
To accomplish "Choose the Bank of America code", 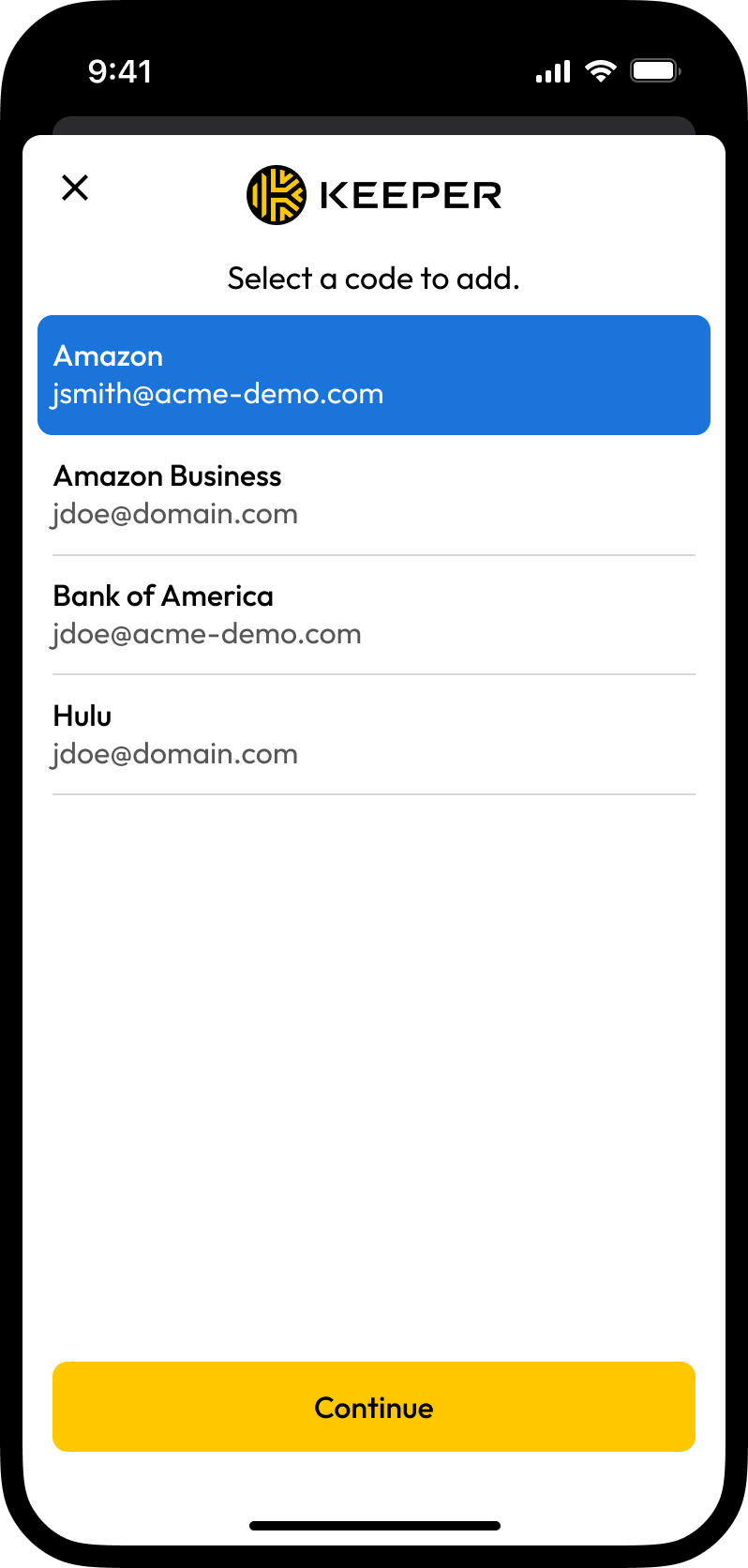I will (x=373, y=615).
